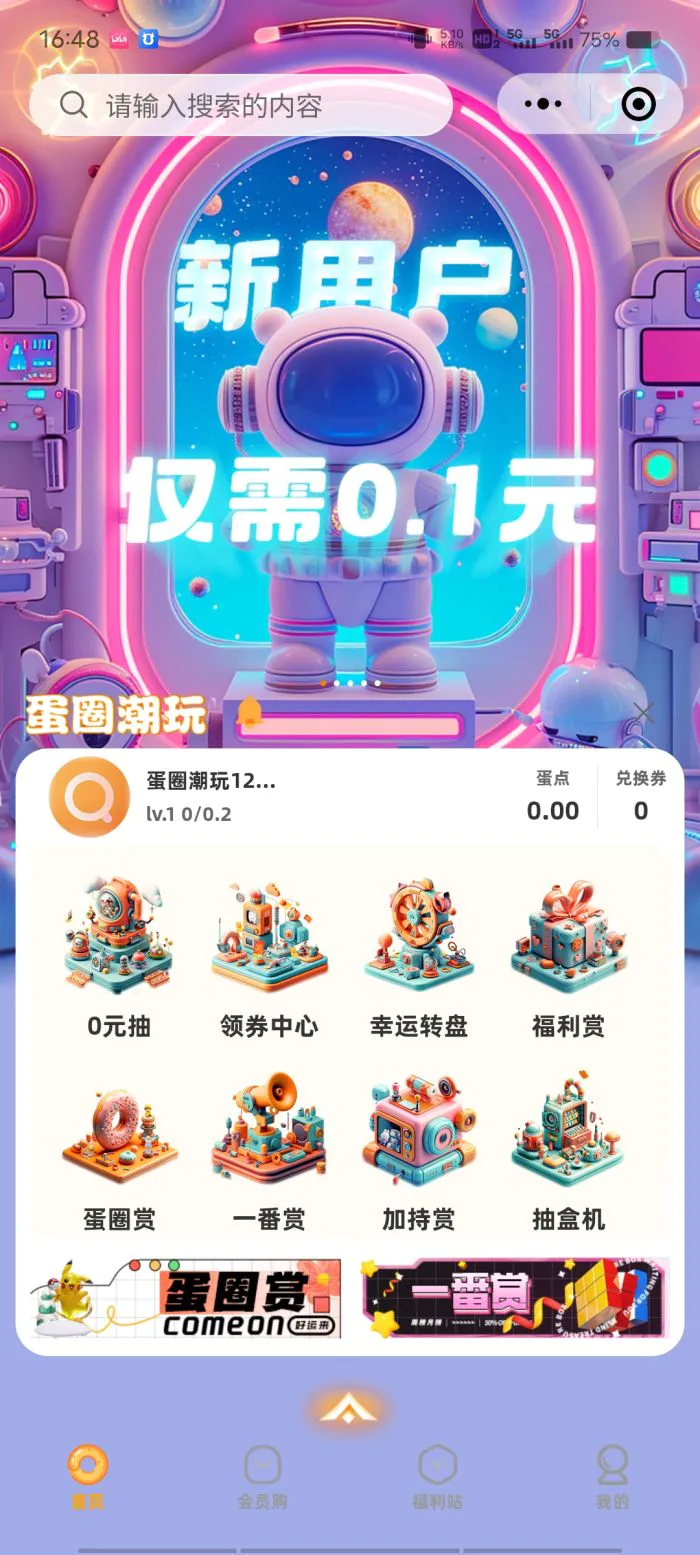Dismiss the notice bar with the X
The height and width of the screenshot is (1555, 700).
coord(643,712)
